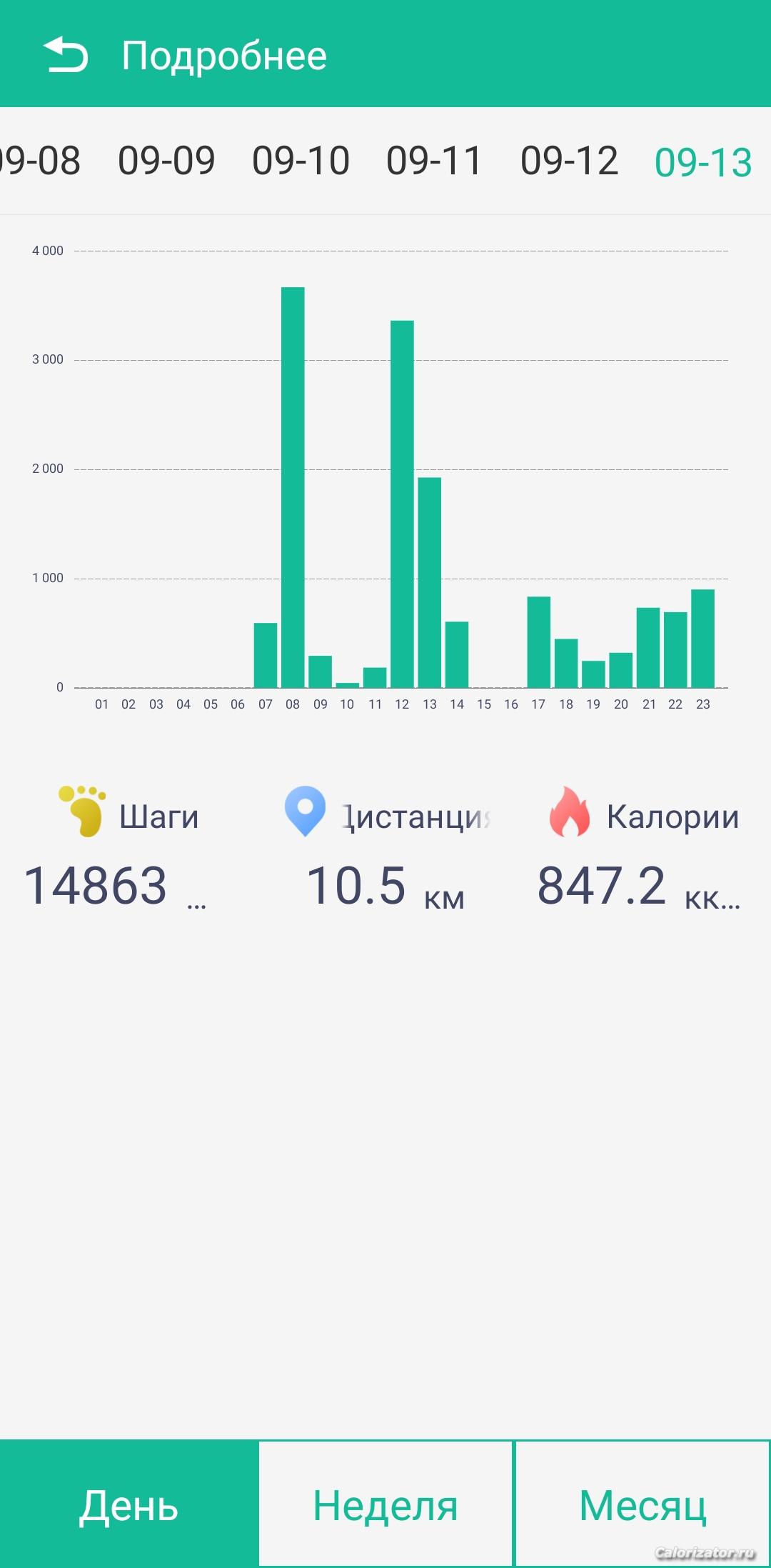Select the 09-13 date
The width and height of the screenshot is (771, 1568).
pyautogui.click(x=703, y=162)
